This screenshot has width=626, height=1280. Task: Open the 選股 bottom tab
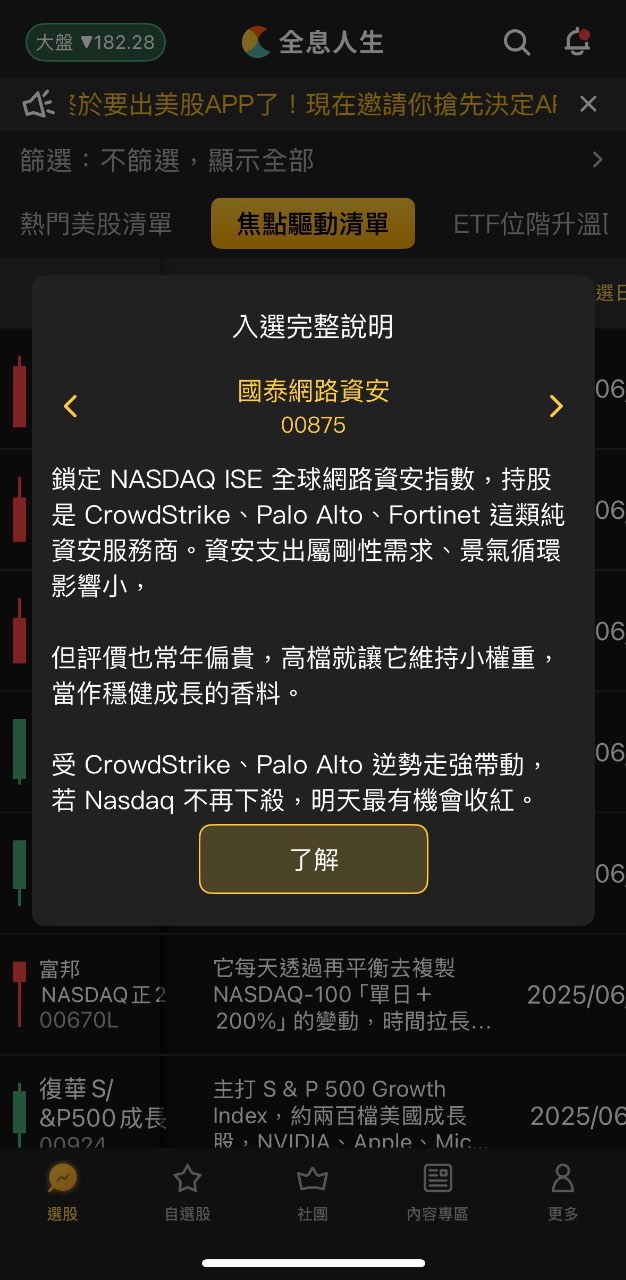pos(62,1192)
